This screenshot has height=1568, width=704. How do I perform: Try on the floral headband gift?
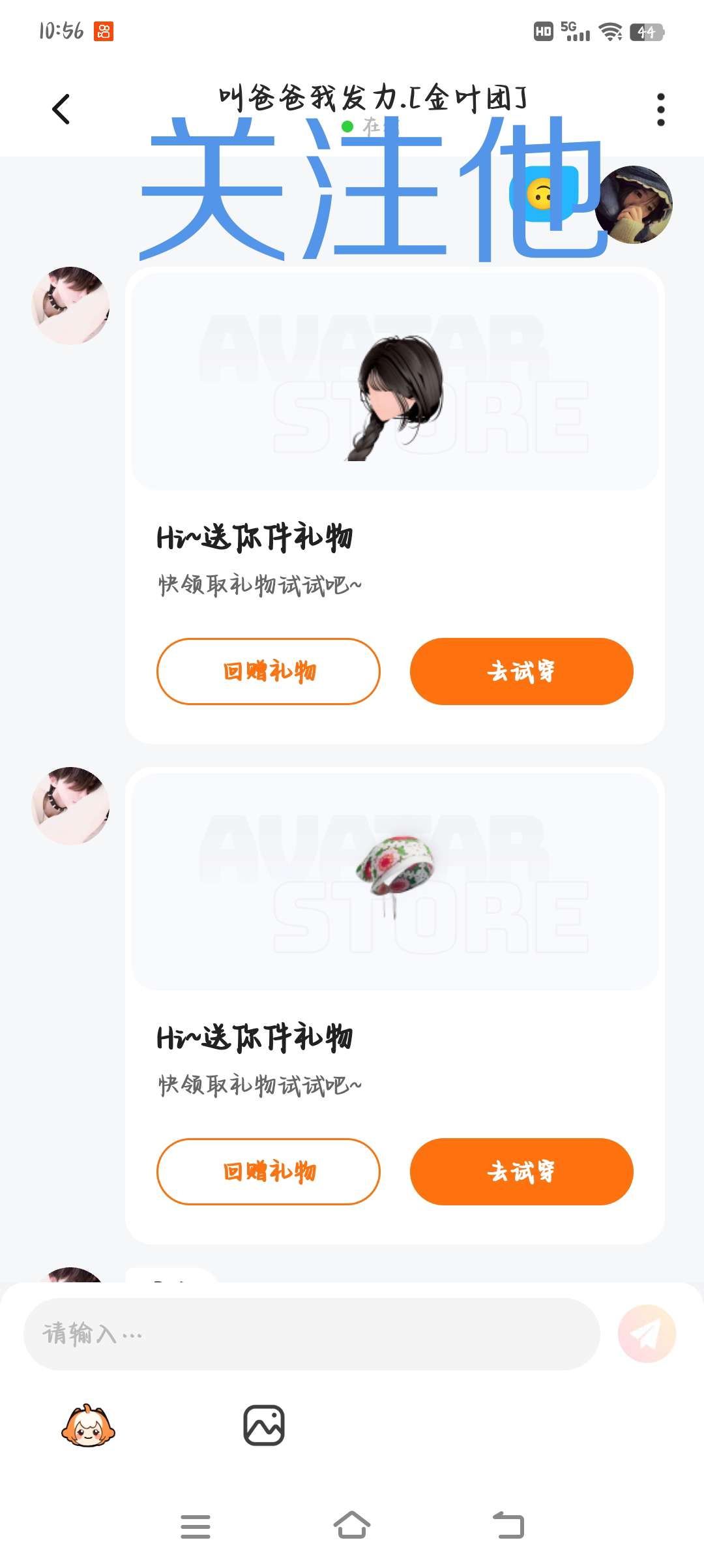click(x=521, y=1171)
